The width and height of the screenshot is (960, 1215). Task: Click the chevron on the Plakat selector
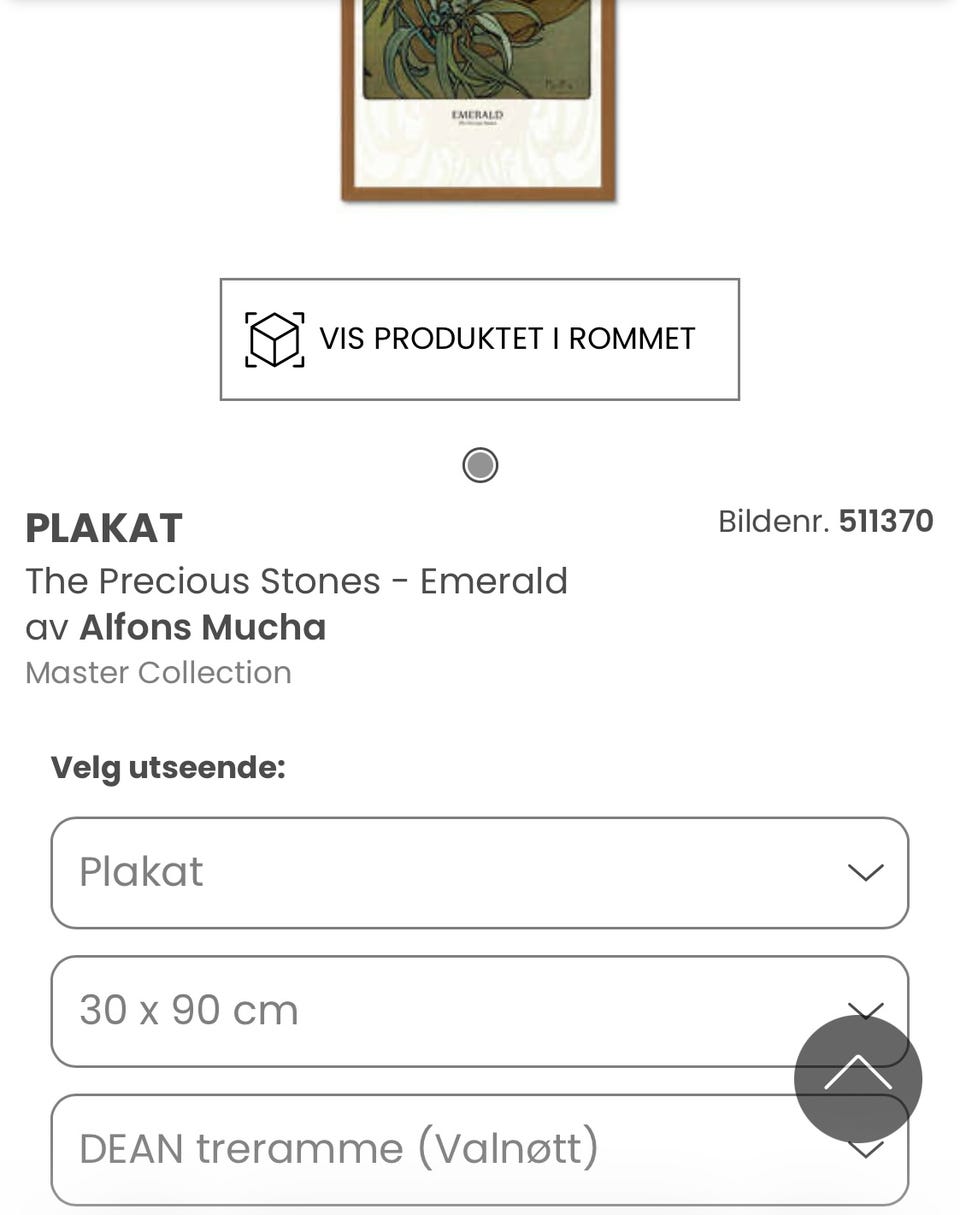point(864,872)
